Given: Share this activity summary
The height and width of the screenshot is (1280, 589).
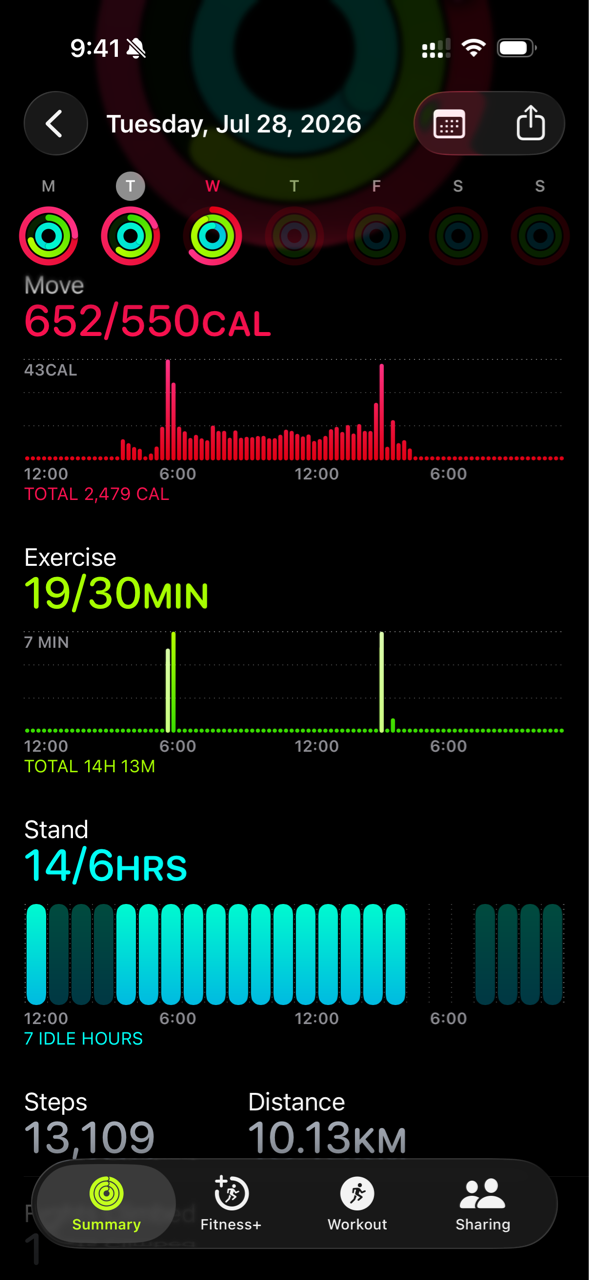Looking at the screenshot, I should point(531,124).
